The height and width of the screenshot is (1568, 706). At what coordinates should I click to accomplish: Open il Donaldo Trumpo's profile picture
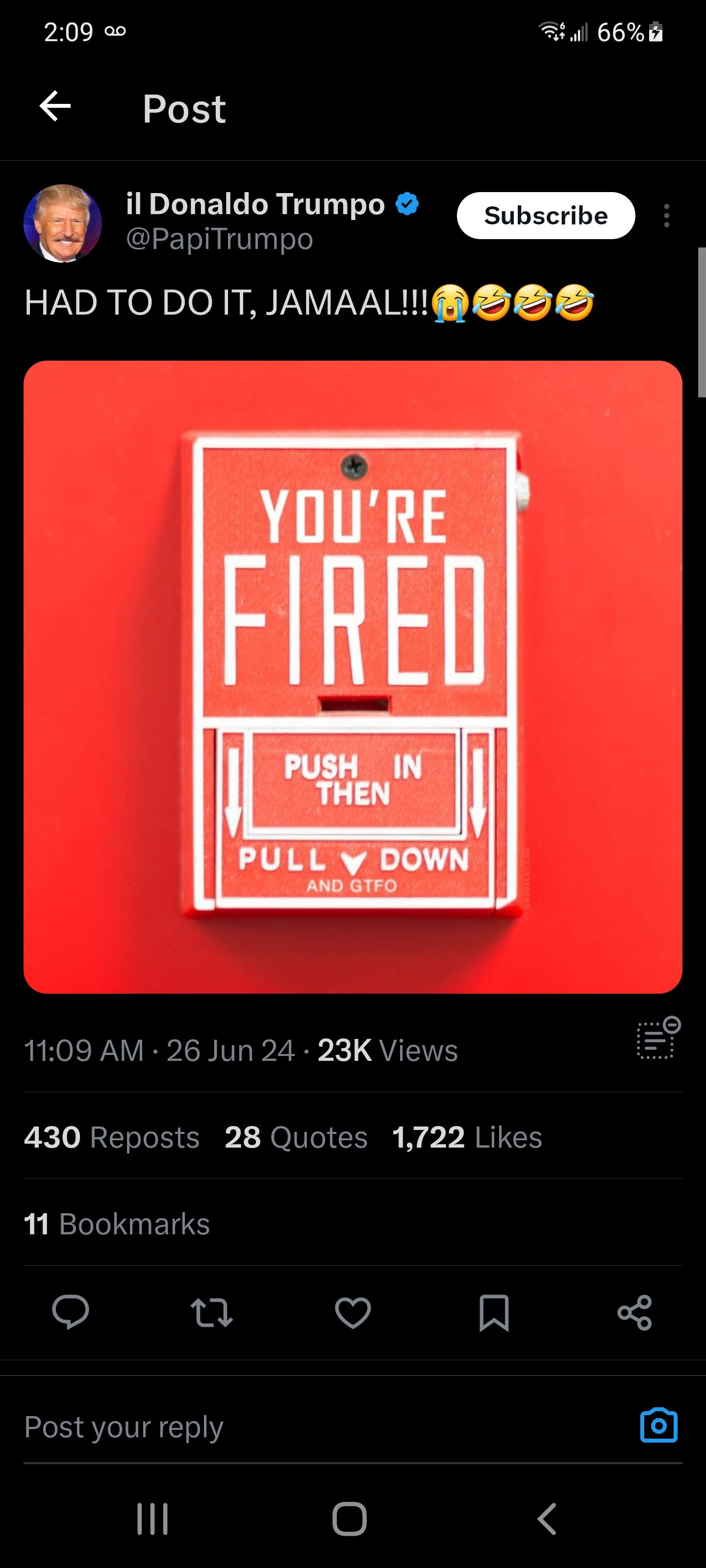63,223
